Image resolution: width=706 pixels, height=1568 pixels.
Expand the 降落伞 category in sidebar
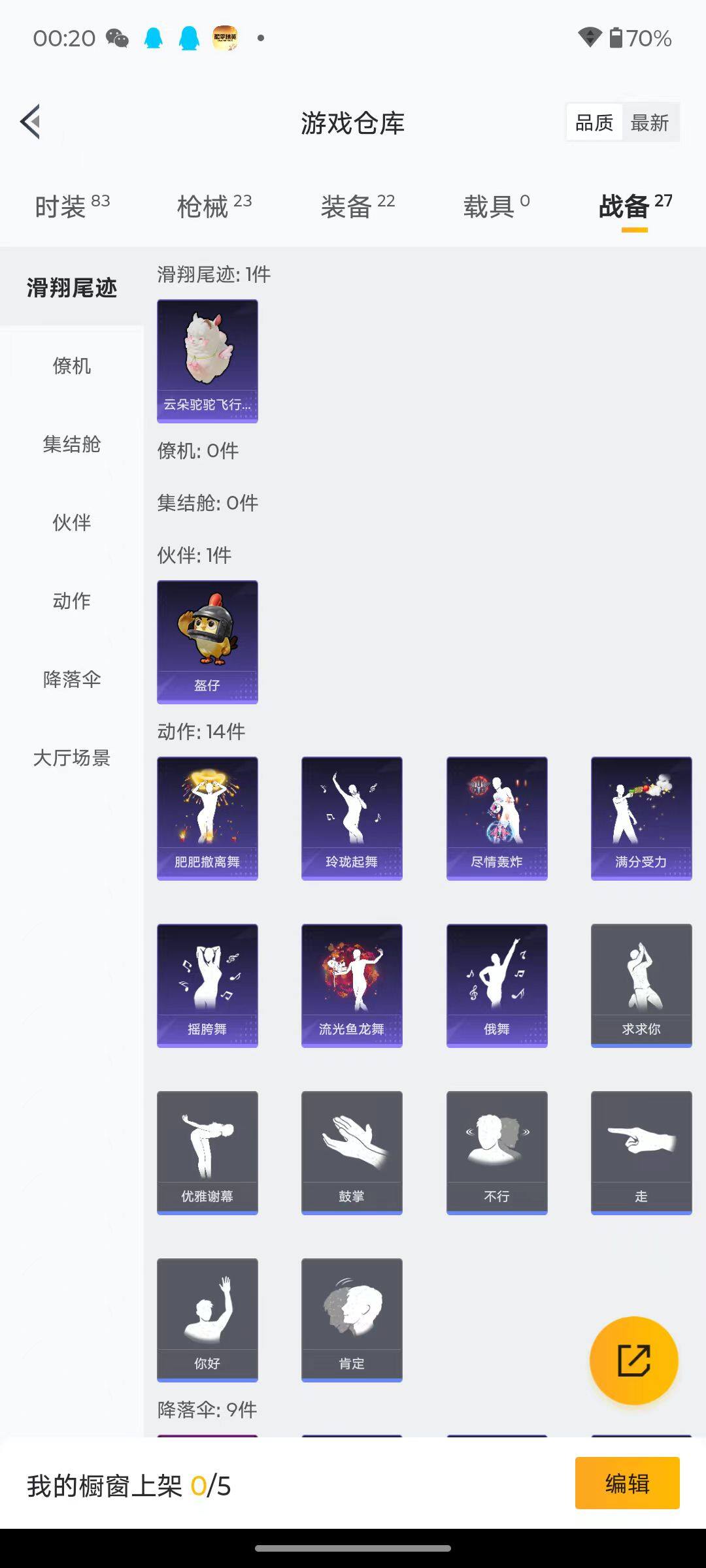coord(71,679)
